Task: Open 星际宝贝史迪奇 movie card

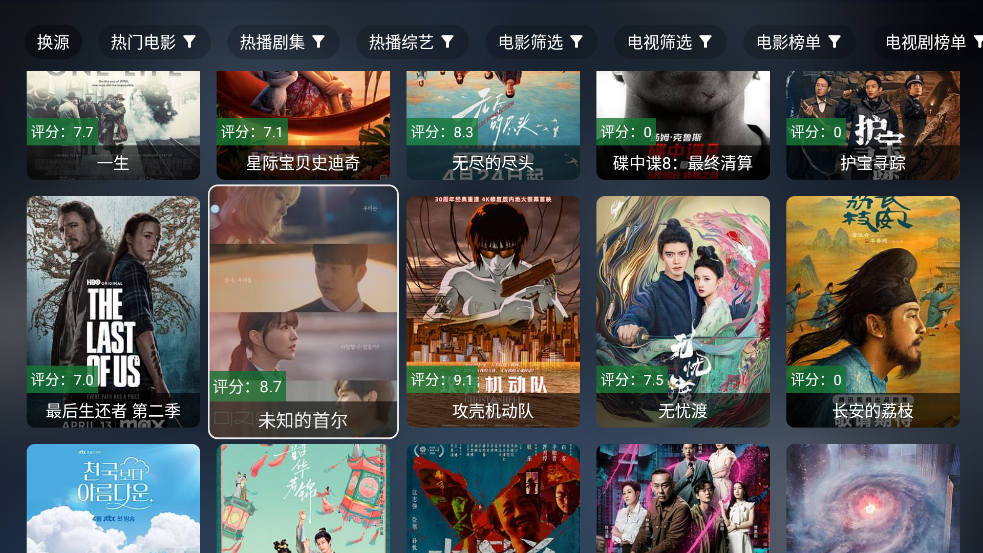Action: pyautogui.click(x=303, y=125)
